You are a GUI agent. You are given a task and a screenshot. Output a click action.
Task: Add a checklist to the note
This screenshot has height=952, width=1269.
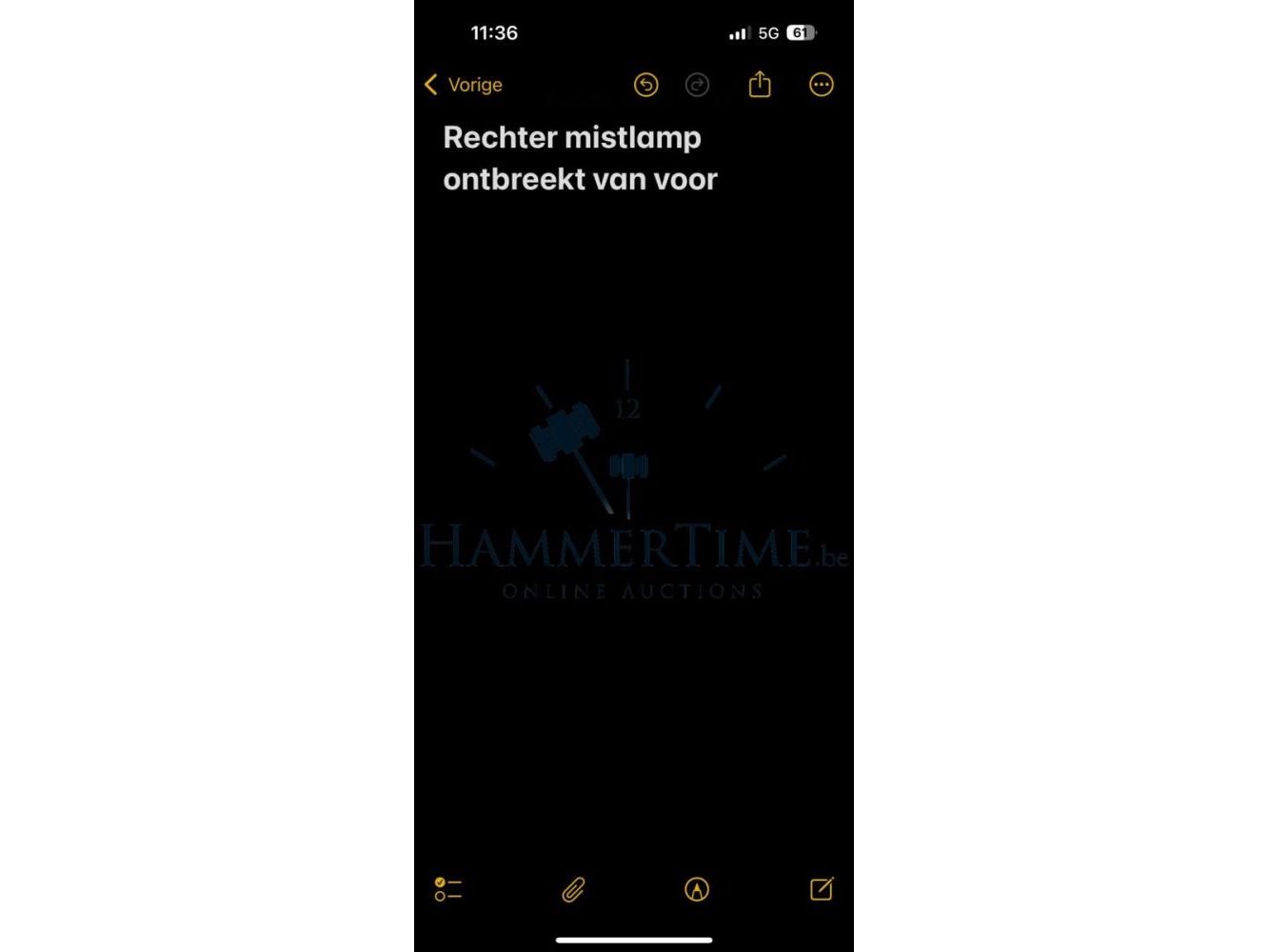click(447, 889)
